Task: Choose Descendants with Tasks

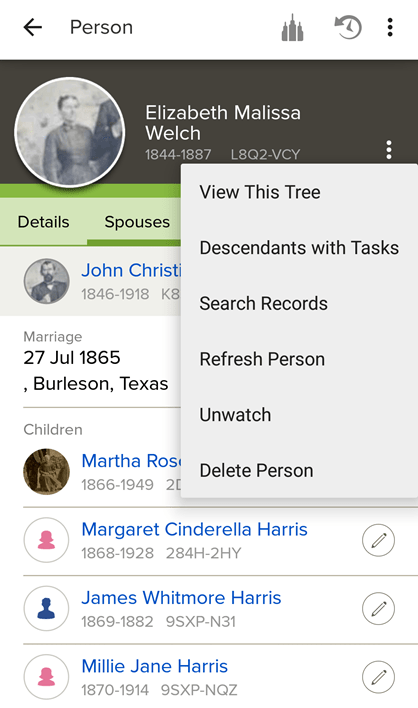Action: (299, 248)
